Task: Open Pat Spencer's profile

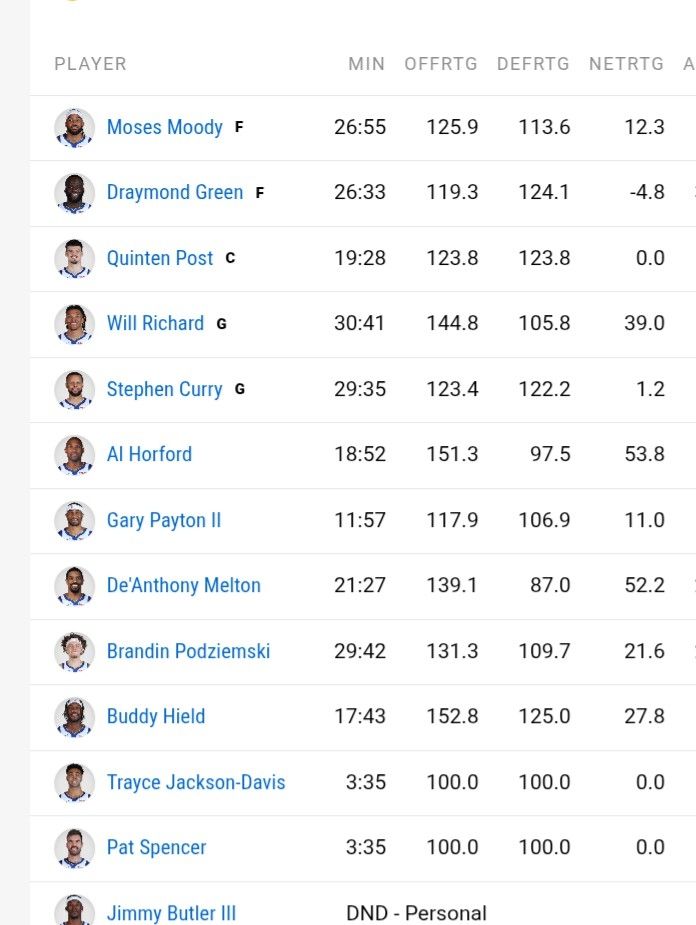Action: click(156, 847)
